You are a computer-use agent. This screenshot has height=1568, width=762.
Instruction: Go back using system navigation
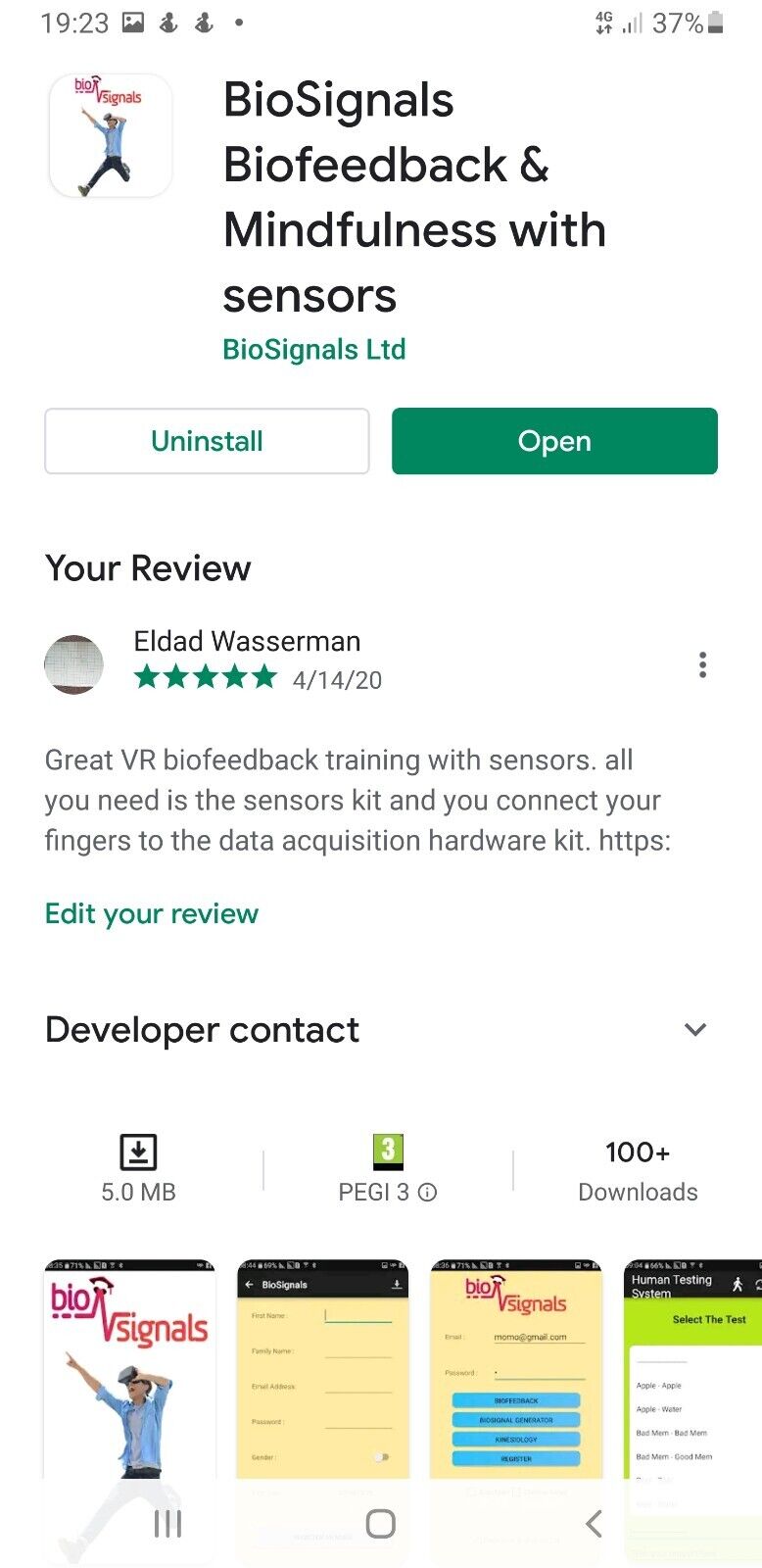coord(593,1523)
